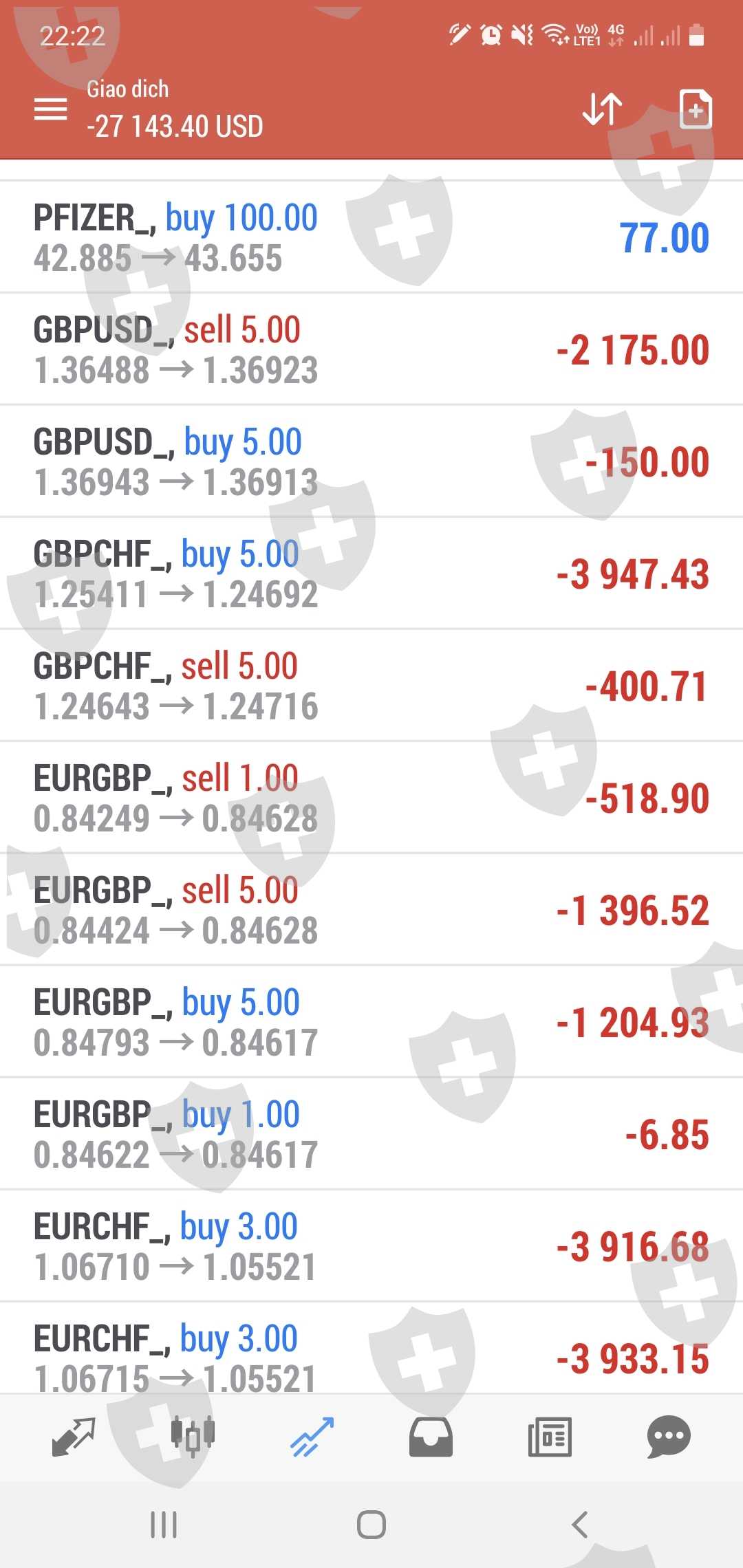The image size is (743, 1568).
Task: Open the EURGBP_ sell 5.00 position
Action: click(x=371, y=910)
